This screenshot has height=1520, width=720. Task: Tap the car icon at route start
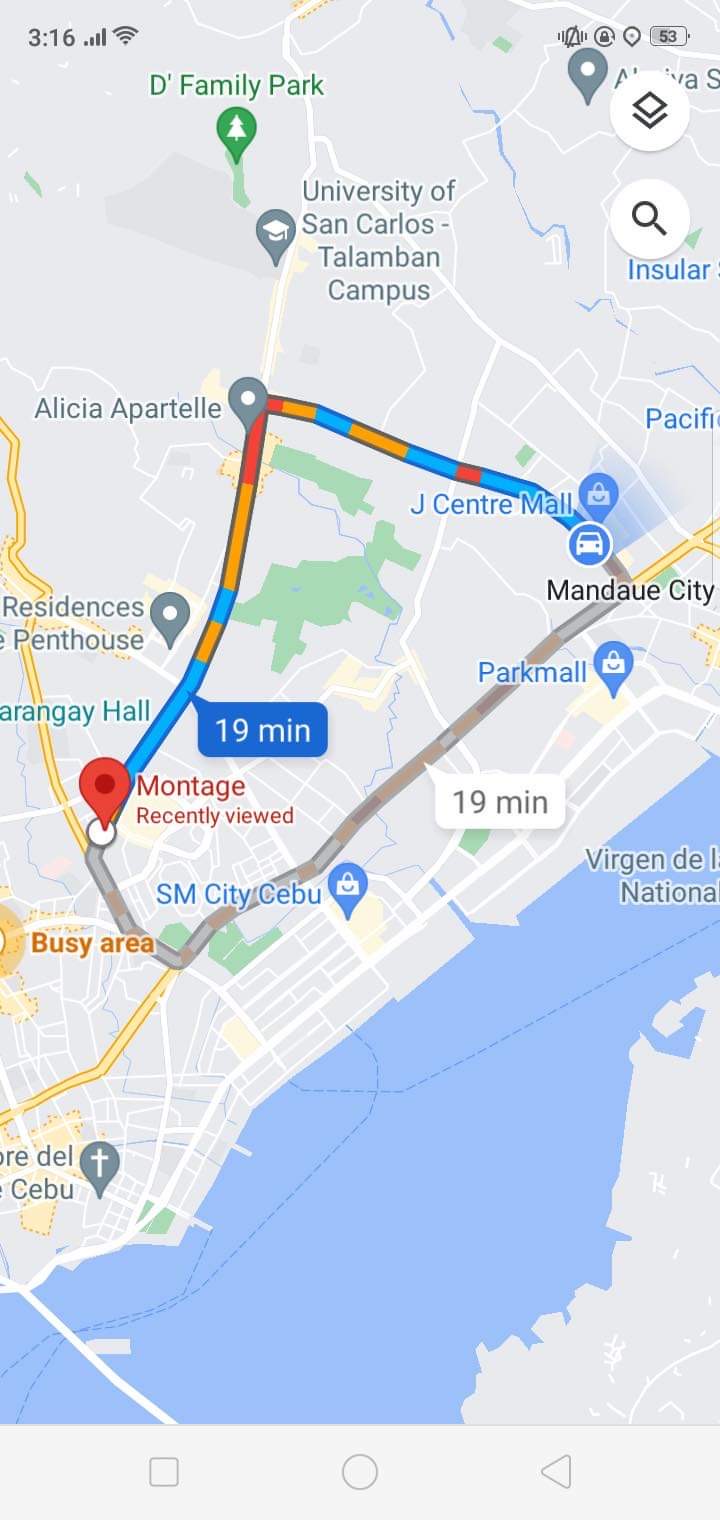point(589,544)
